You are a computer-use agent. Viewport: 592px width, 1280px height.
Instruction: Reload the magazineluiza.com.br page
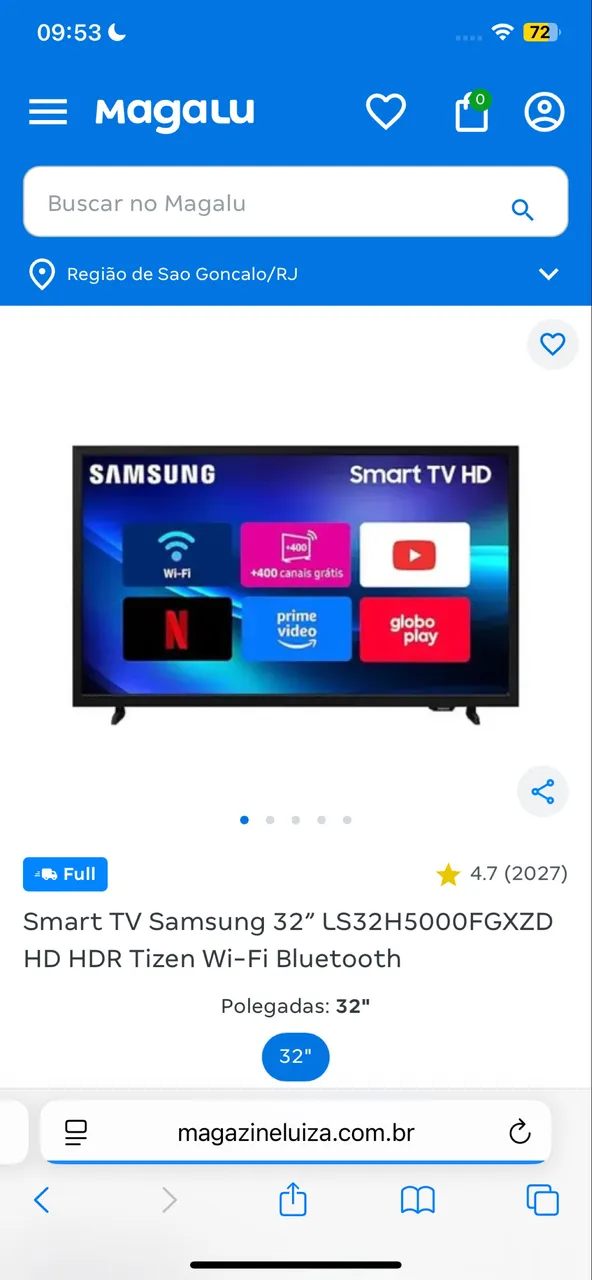click(519, 1132)
